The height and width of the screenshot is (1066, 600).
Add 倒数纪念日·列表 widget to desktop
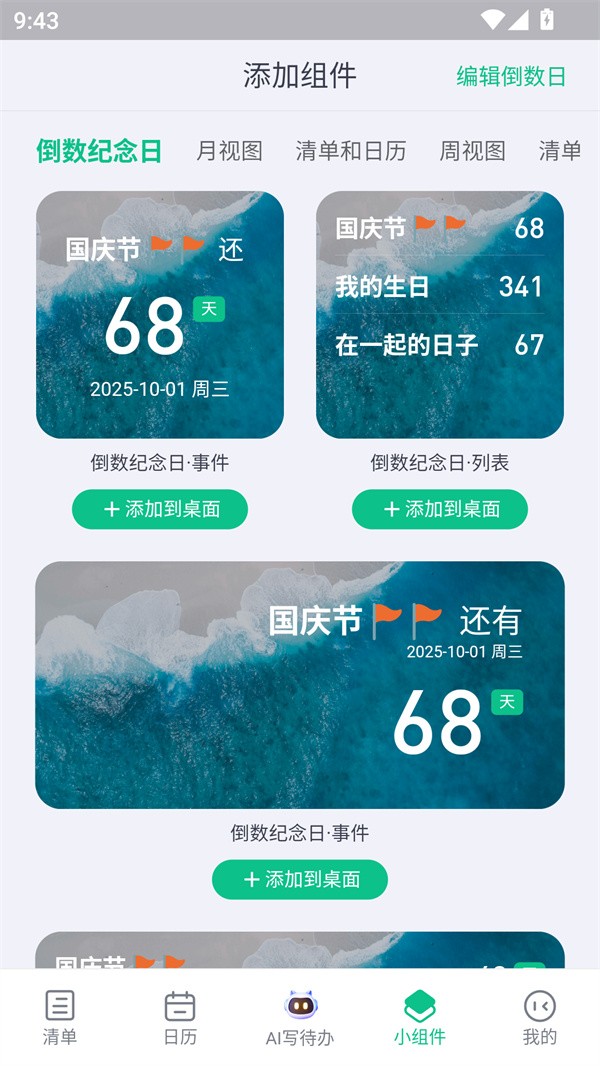click(x=440, y=509)
